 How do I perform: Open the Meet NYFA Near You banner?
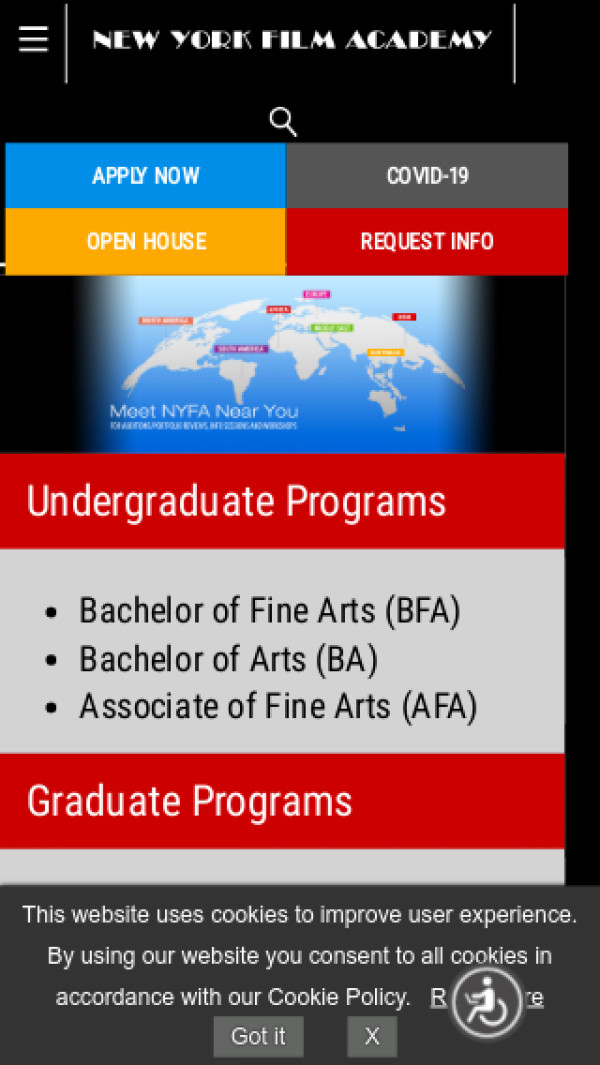285,364
